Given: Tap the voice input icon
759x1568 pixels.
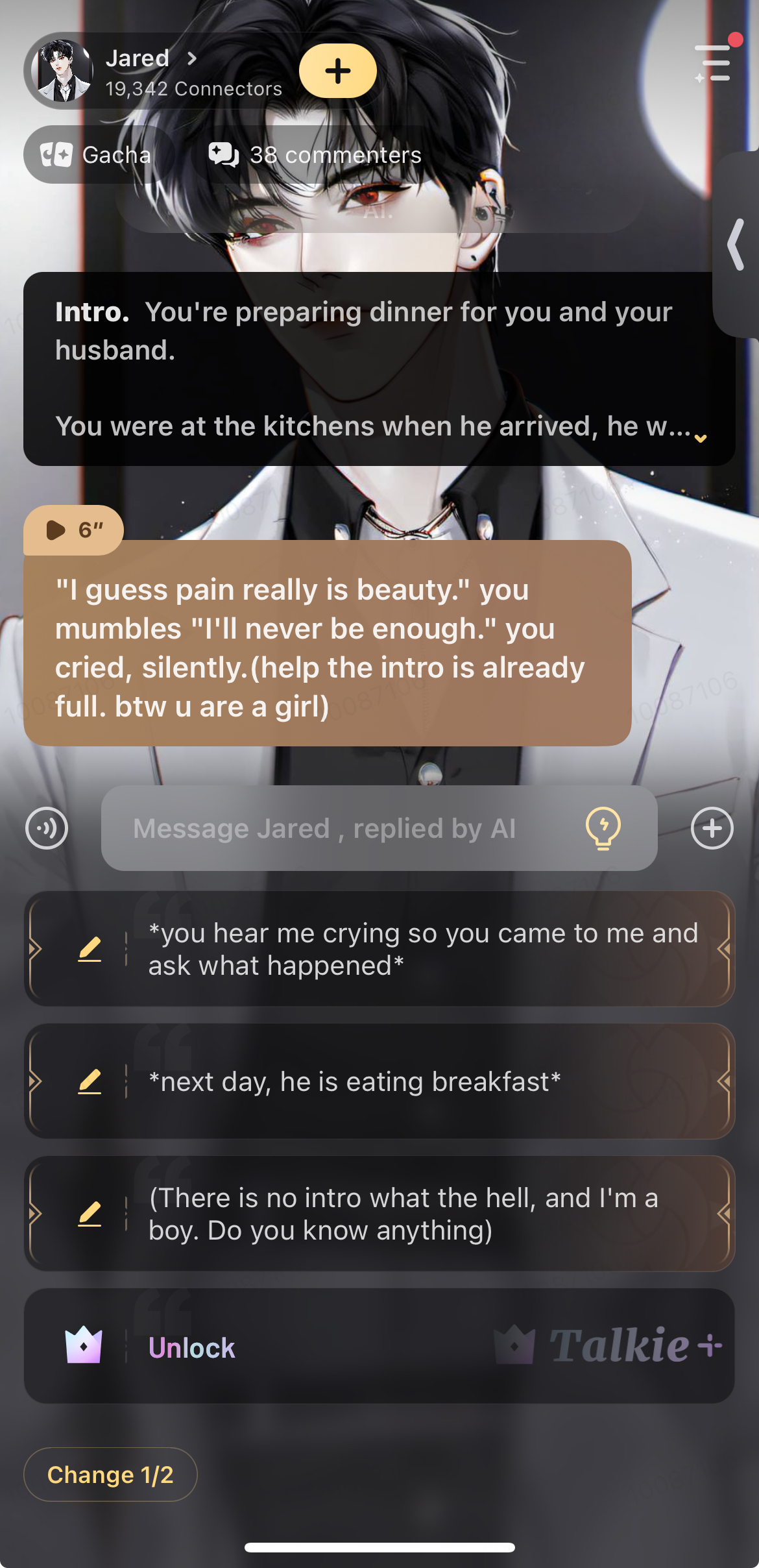Looking at the screenshot, I should [47, 829].
